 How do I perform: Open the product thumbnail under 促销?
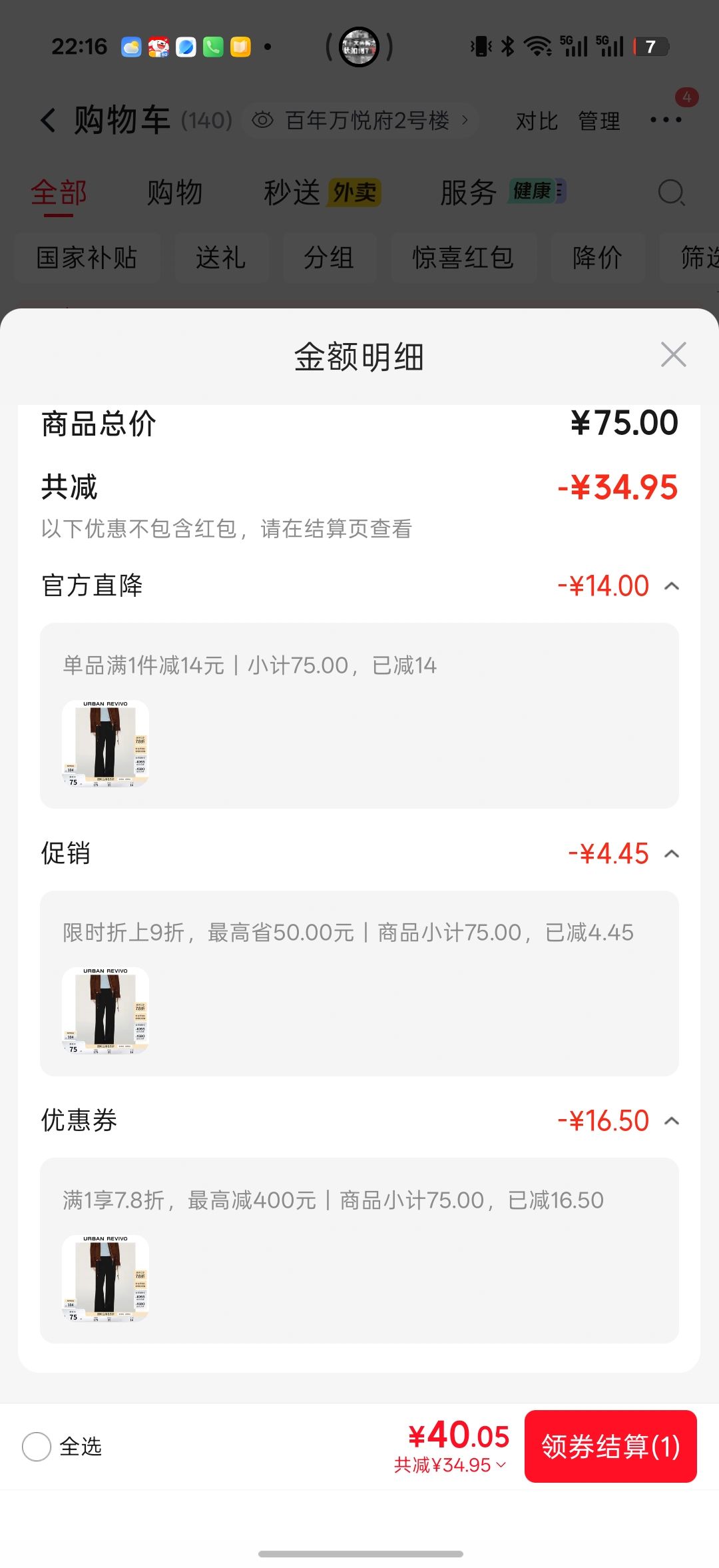[105, 1010]
